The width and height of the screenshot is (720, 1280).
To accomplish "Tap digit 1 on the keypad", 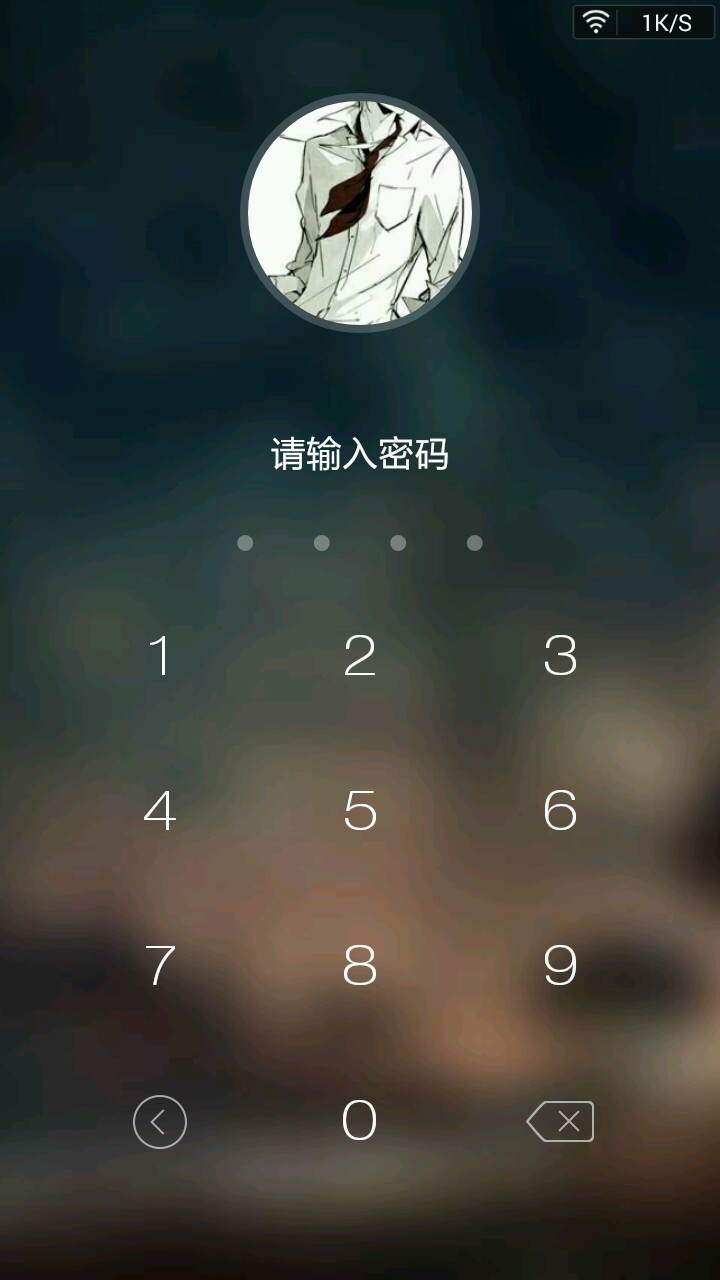I will click(x=160, y=656).
